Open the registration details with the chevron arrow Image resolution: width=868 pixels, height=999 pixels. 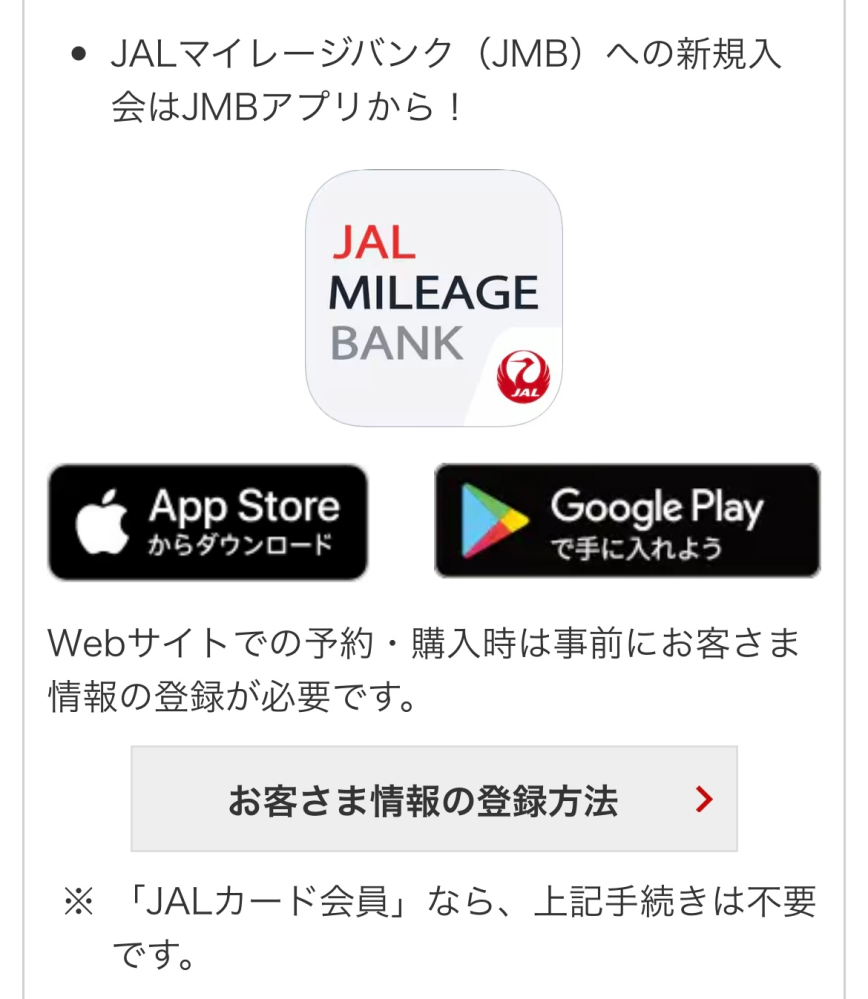click(x=703, y=798)
